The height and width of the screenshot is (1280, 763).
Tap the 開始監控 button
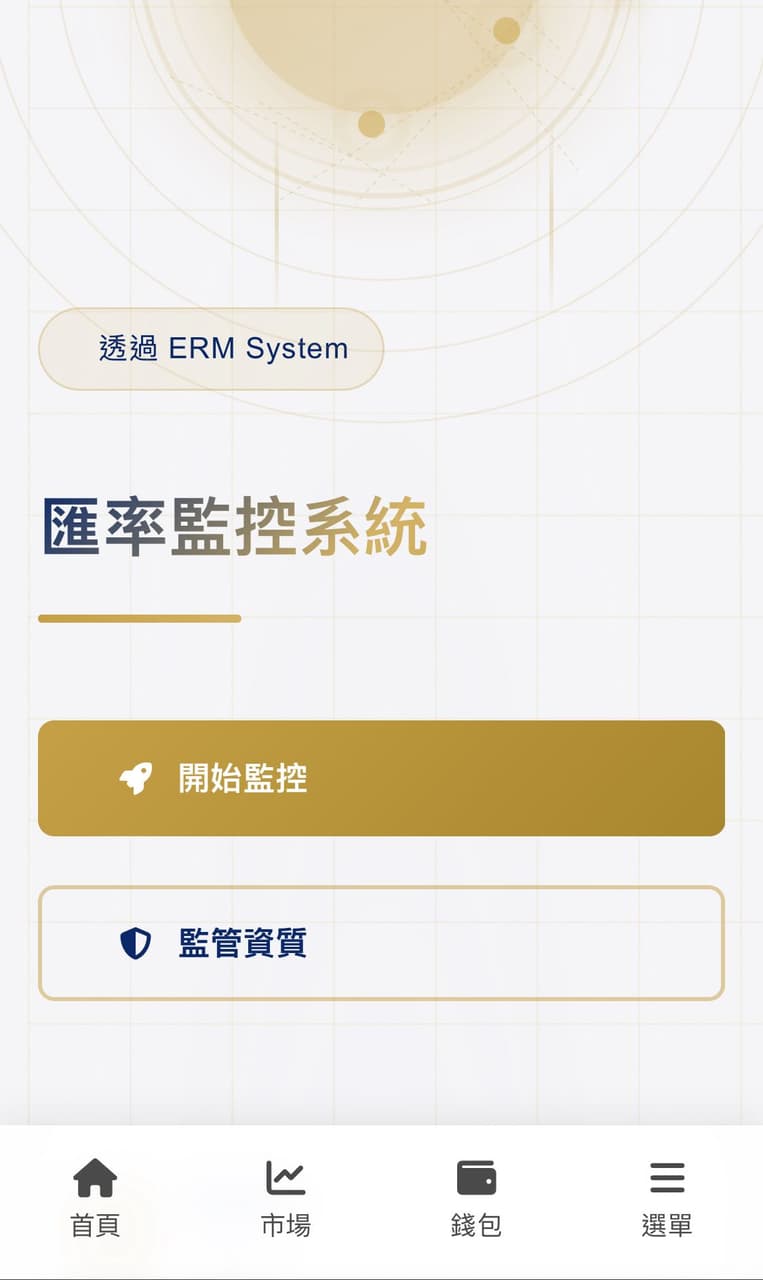[x=381, y=778]
